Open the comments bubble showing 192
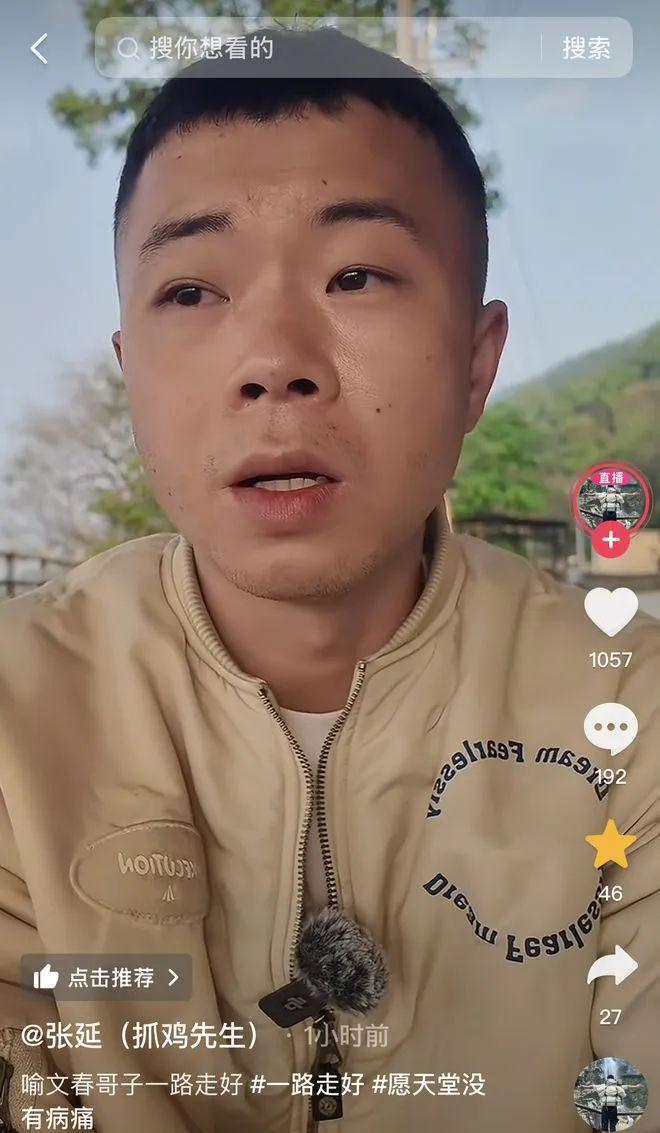Screen dimensions: 660x1133 (611, 728)
